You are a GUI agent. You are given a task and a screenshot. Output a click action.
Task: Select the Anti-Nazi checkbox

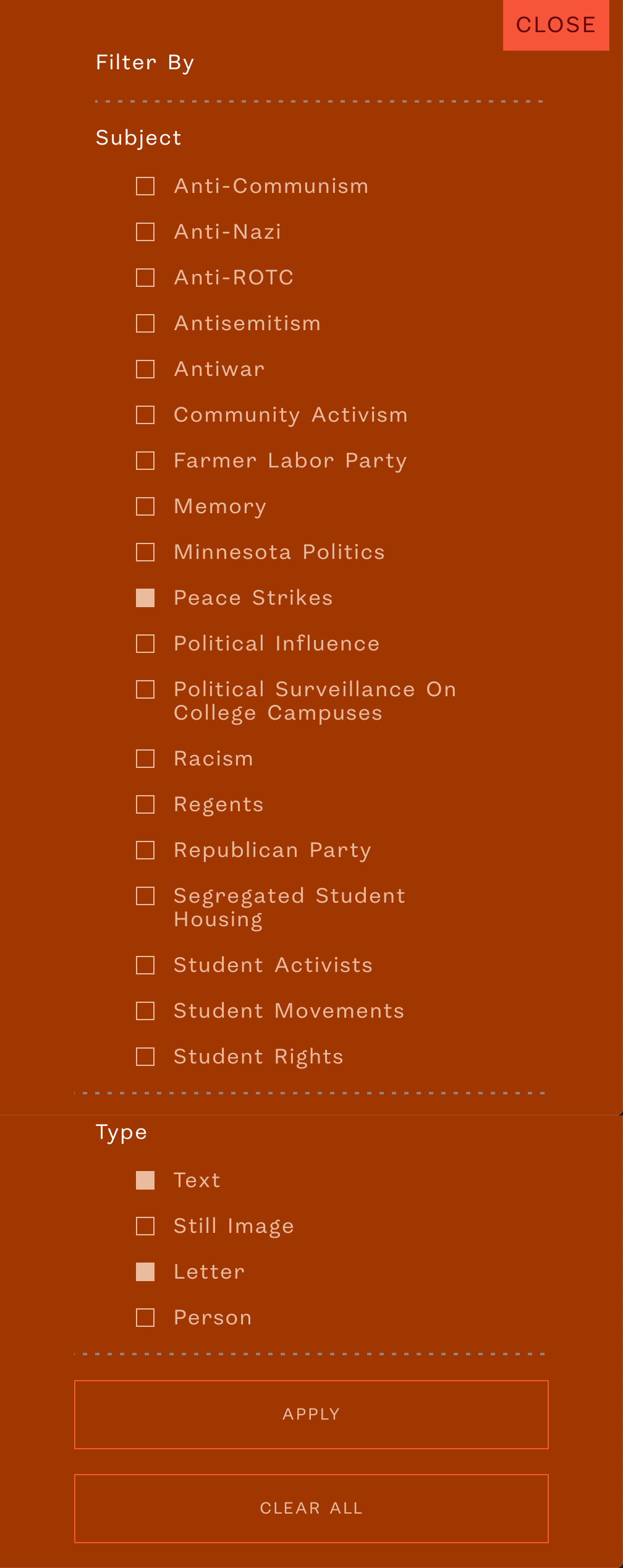click(145, 232)
